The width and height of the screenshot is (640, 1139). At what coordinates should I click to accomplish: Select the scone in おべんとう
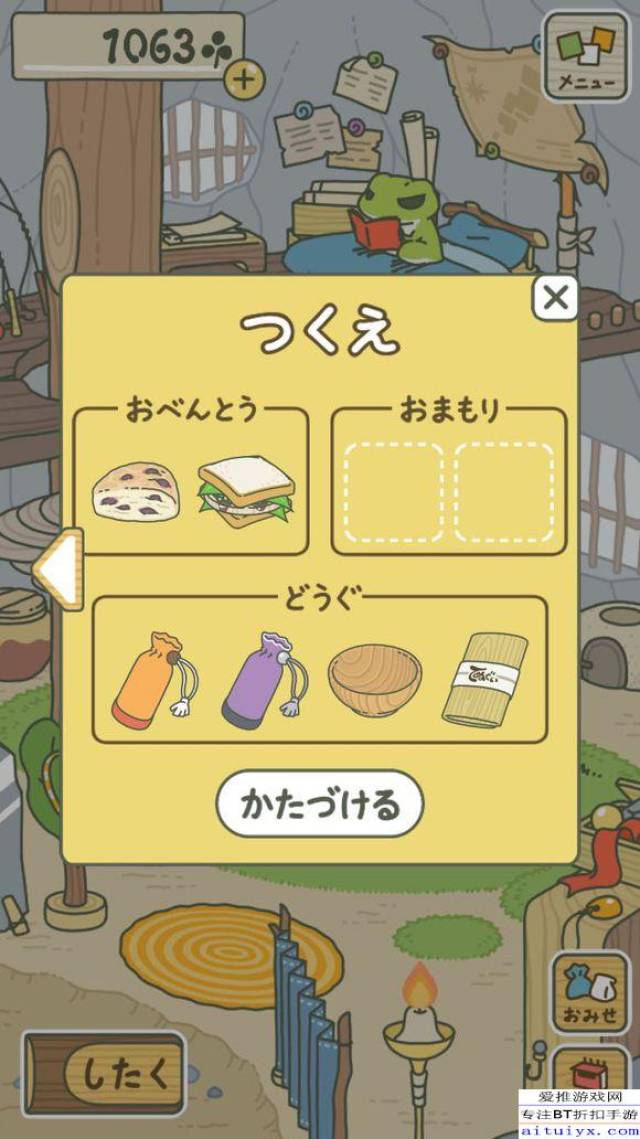tap(136, 491)
